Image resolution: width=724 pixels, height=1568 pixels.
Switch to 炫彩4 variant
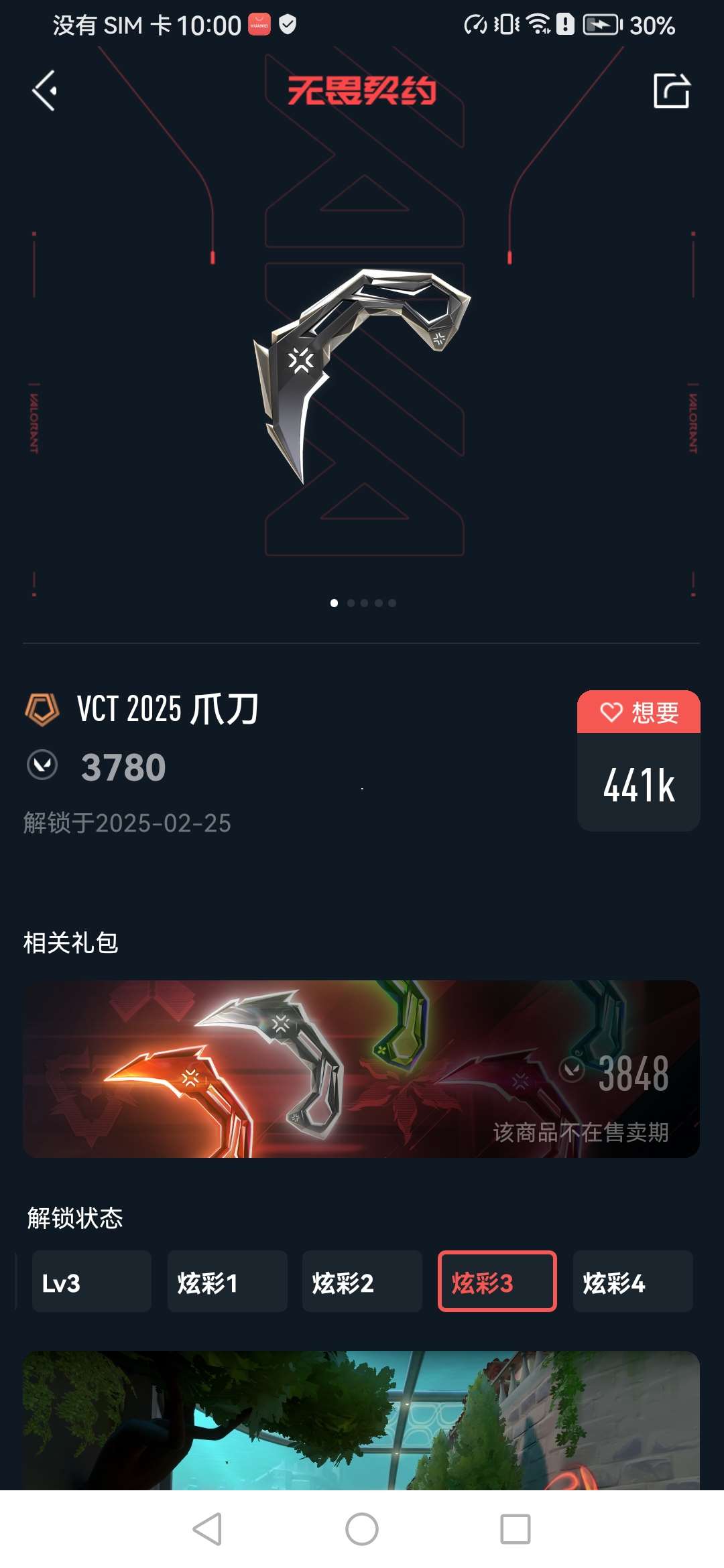pyautogui.click(x=632, y=1281)
